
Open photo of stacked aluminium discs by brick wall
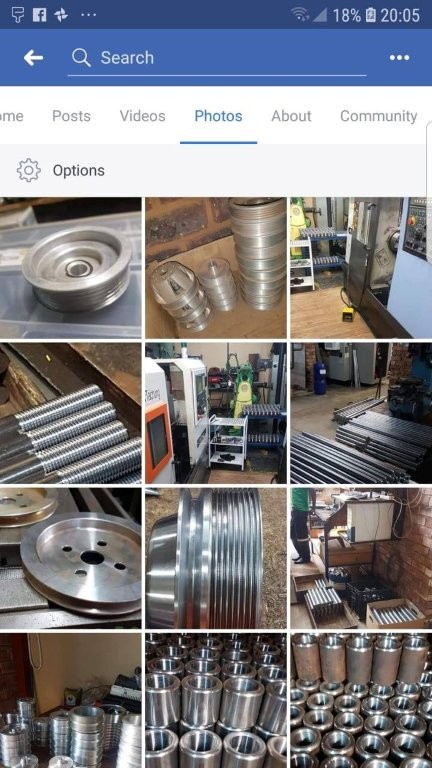click(216, 268)
